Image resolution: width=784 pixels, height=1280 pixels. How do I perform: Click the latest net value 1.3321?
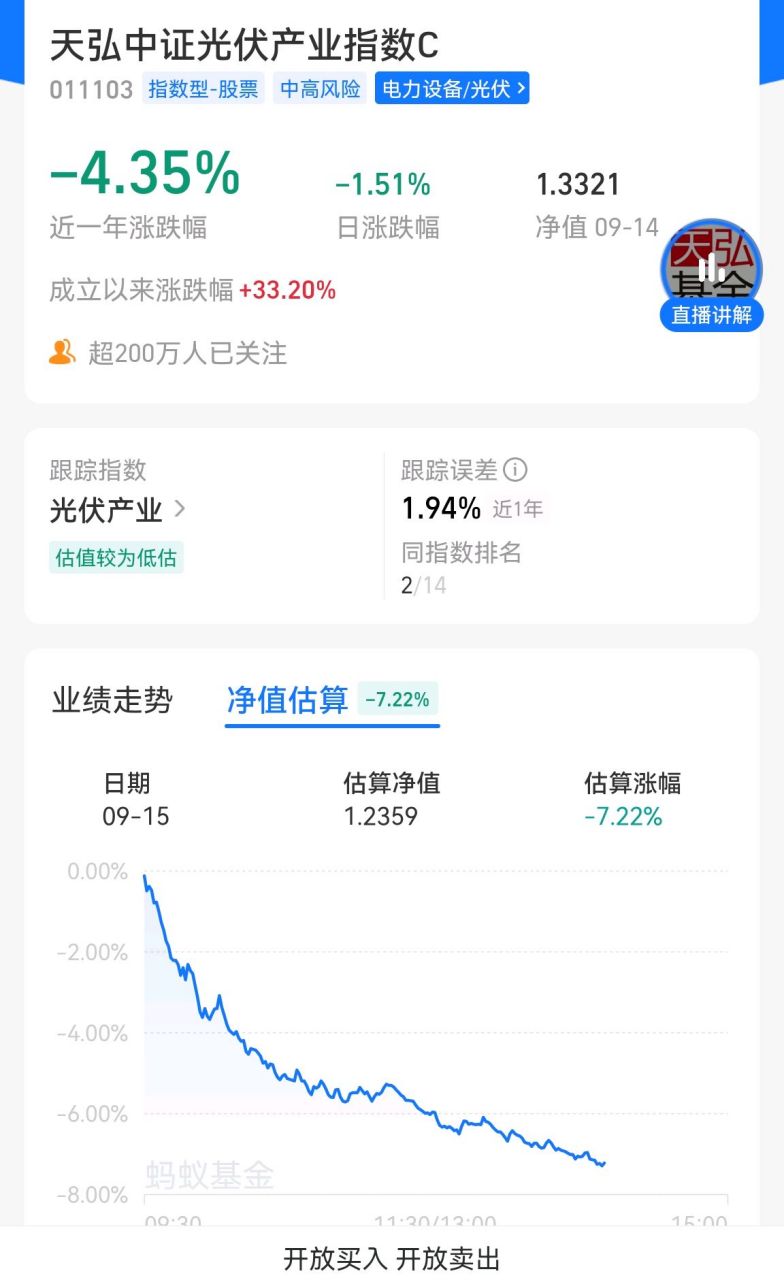coord(578,183)
